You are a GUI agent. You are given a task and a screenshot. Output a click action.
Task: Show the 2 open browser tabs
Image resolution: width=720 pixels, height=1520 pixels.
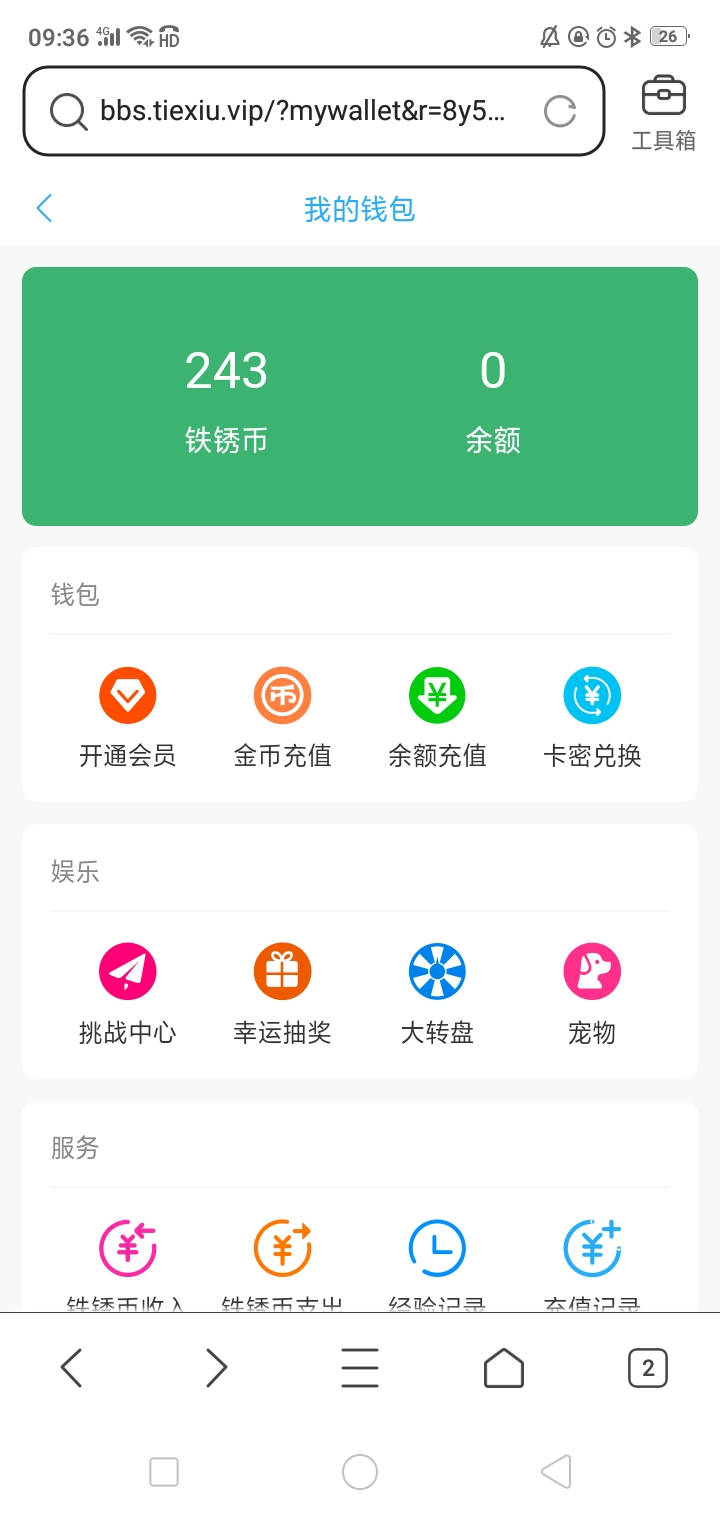click(x=648, y=1367)
